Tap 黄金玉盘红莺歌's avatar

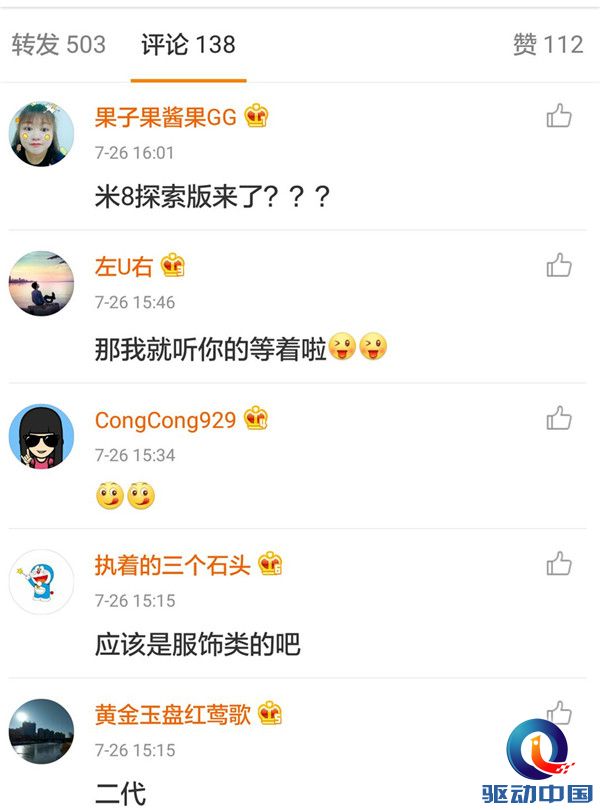point(41,731)
